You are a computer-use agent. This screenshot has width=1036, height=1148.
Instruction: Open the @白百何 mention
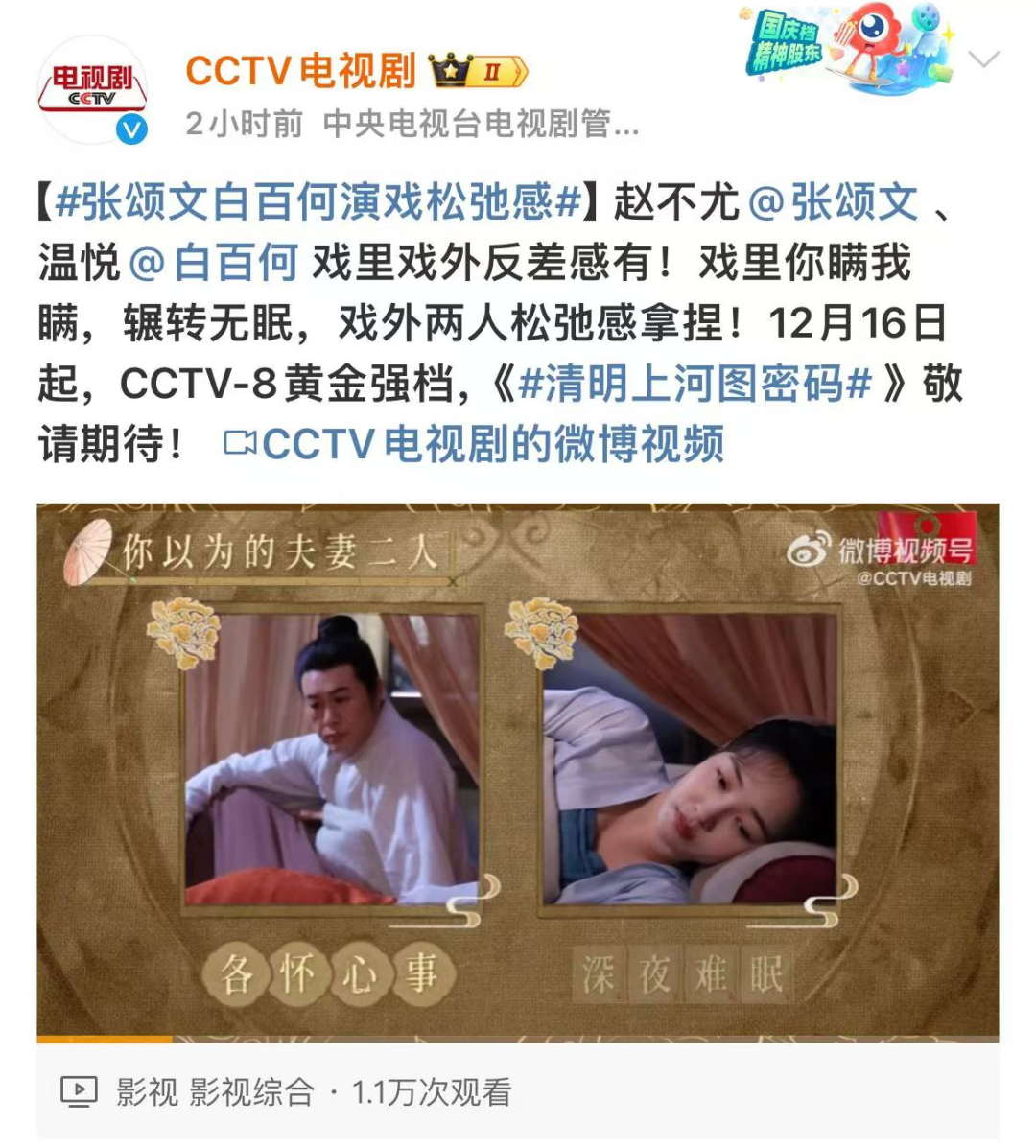214,263
